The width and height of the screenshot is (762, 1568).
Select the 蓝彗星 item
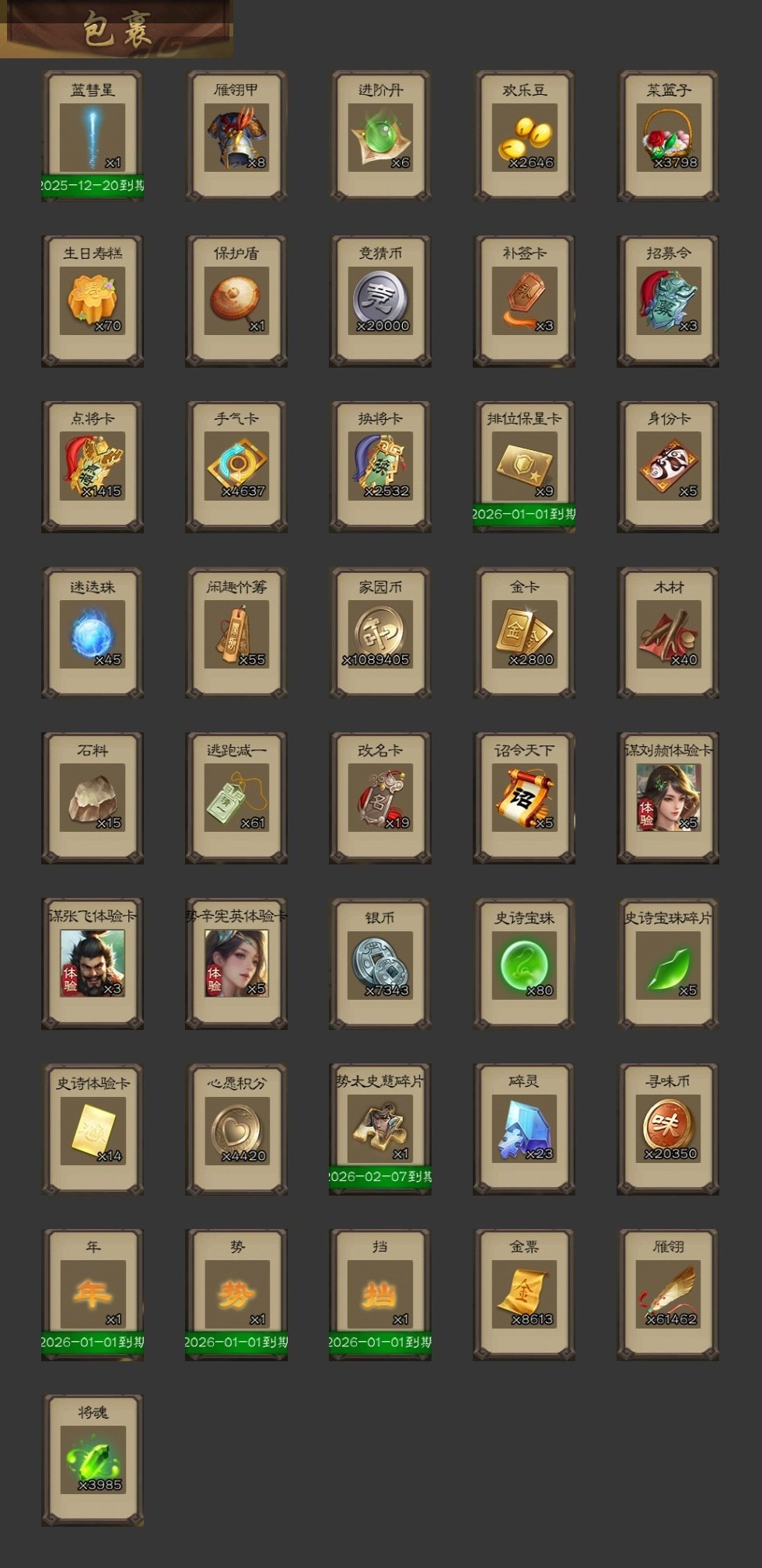93,137
